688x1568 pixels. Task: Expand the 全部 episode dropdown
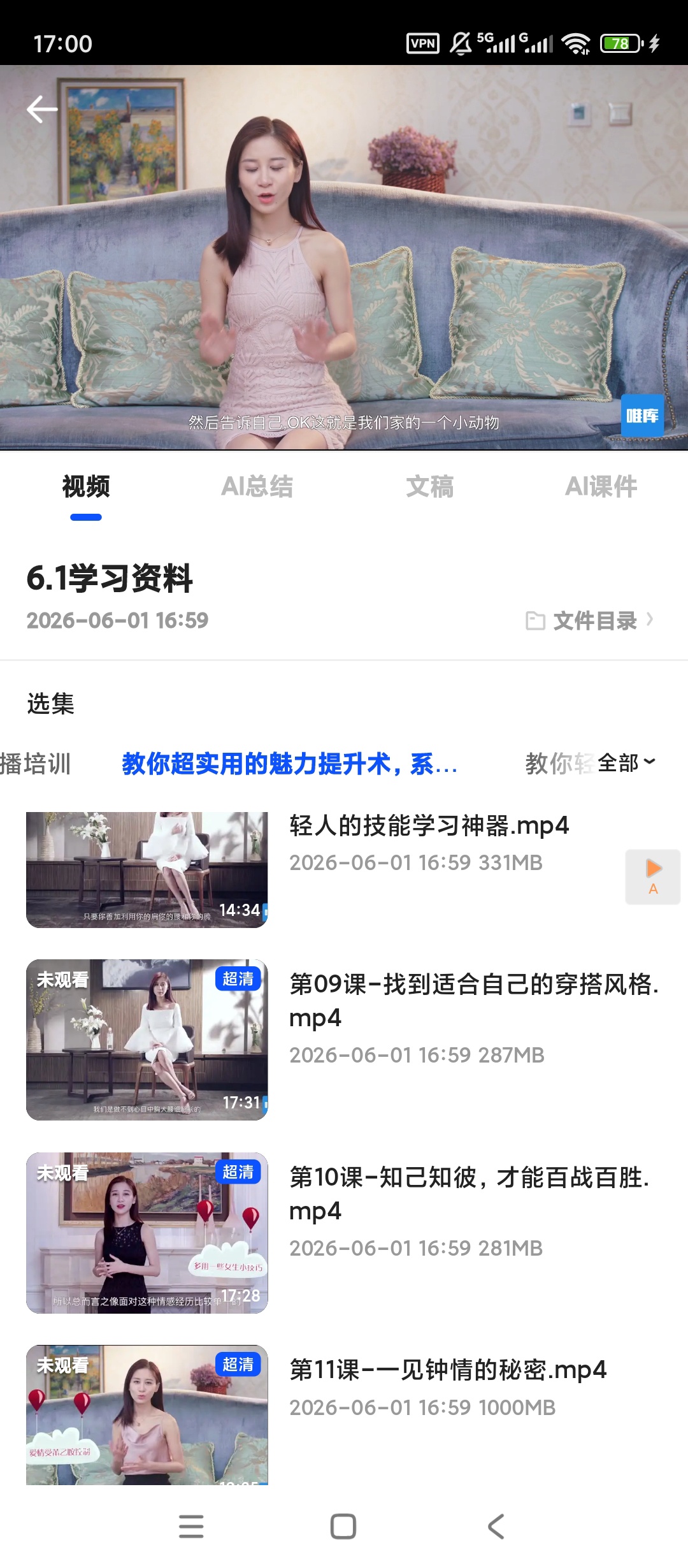coord(626,763)
